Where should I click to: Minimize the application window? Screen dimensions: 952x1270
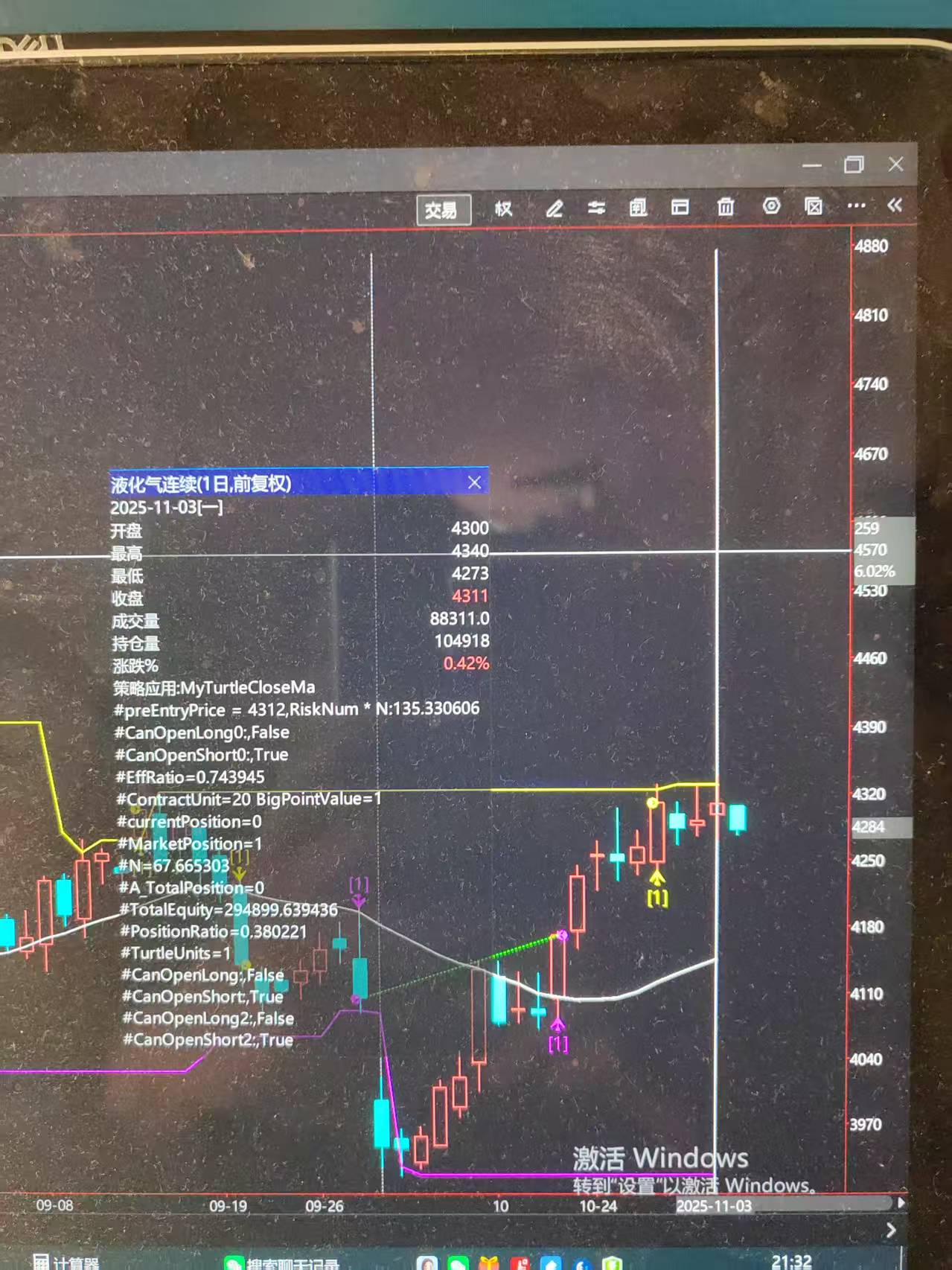(x=812, y=165)
